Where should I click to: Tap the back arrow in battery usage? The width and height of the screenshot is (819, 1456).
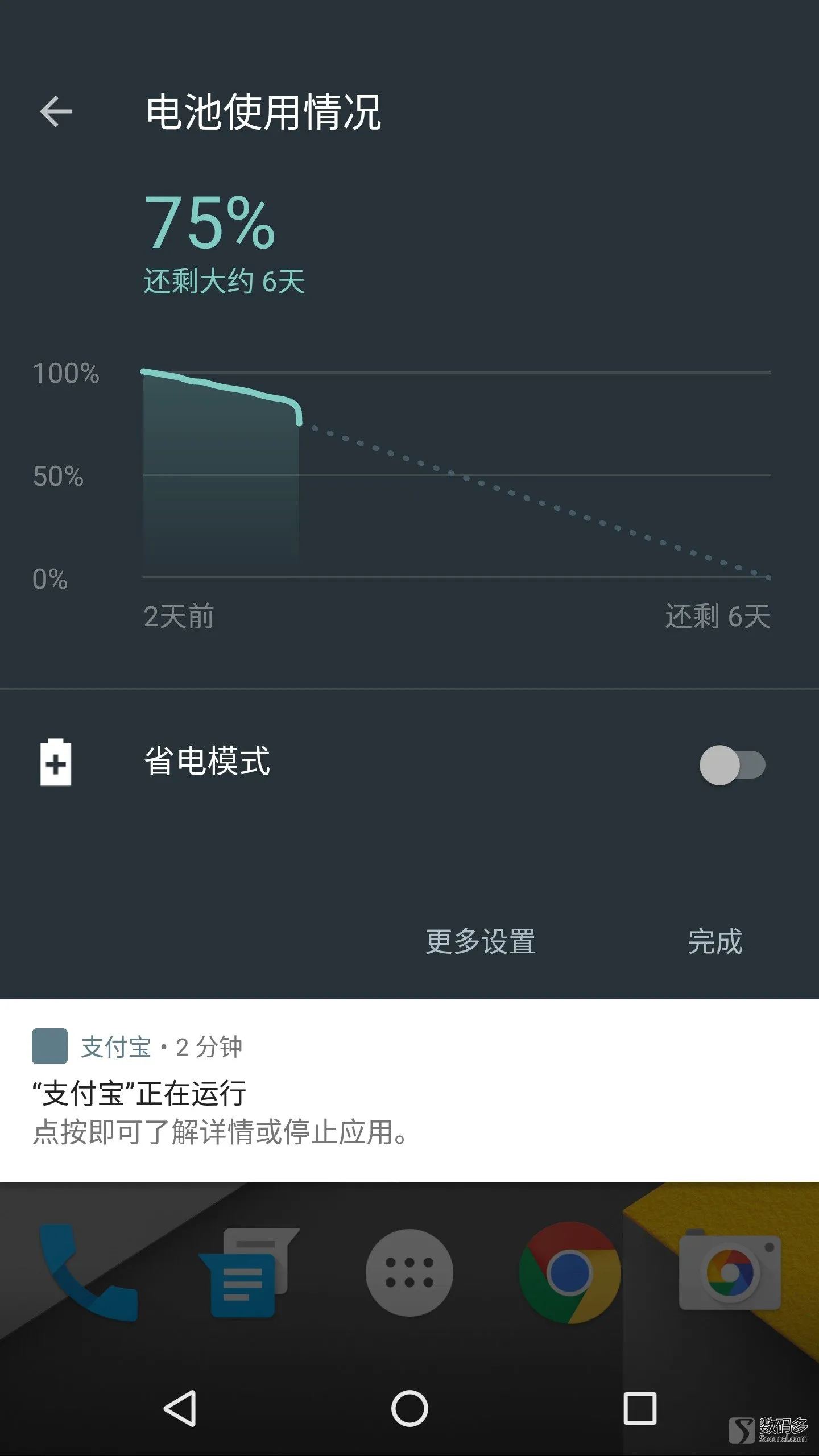point(56,111)
